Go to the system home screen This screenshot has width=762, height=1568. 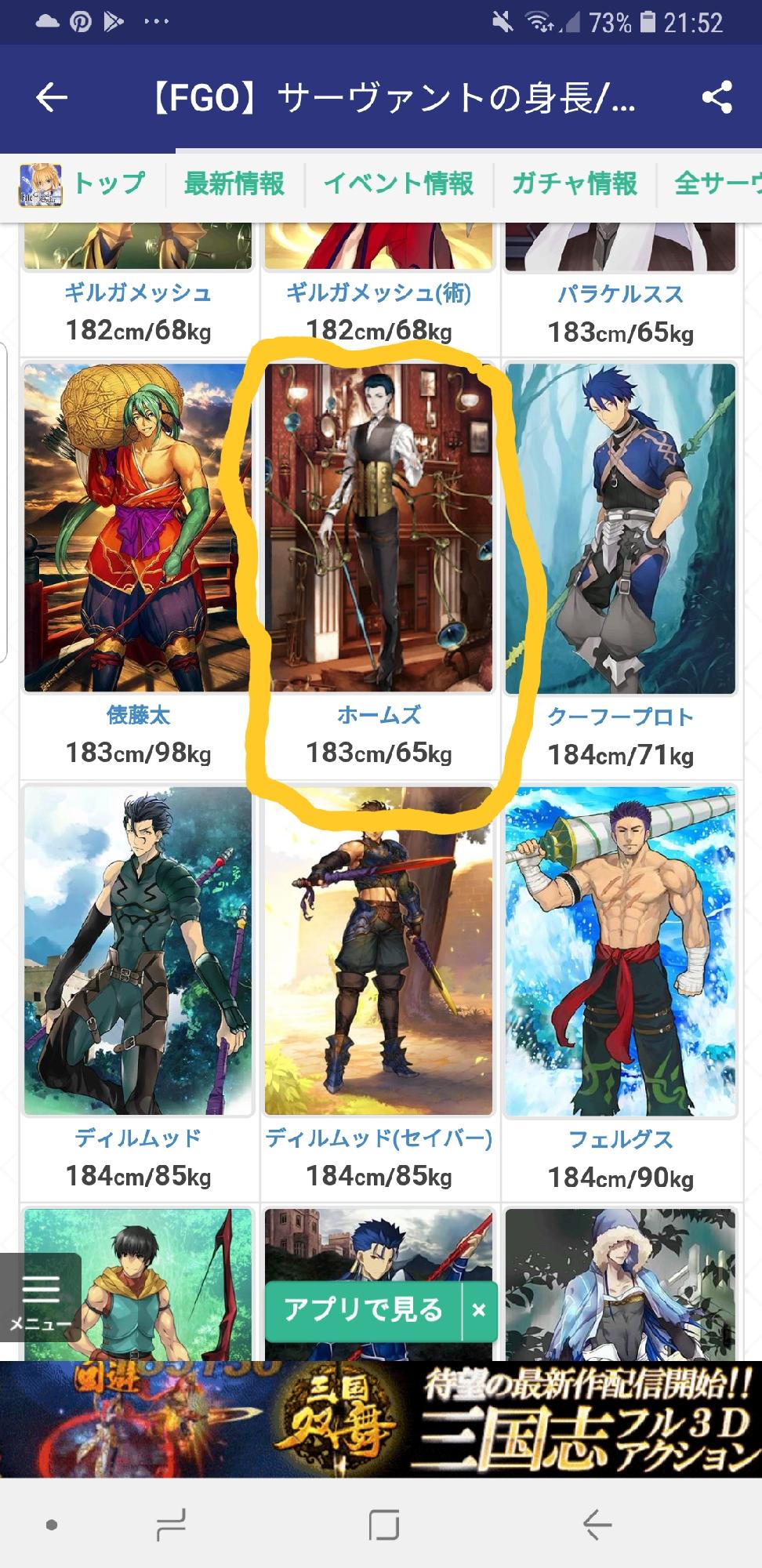pyautogui.click(x=383, y=1525)
